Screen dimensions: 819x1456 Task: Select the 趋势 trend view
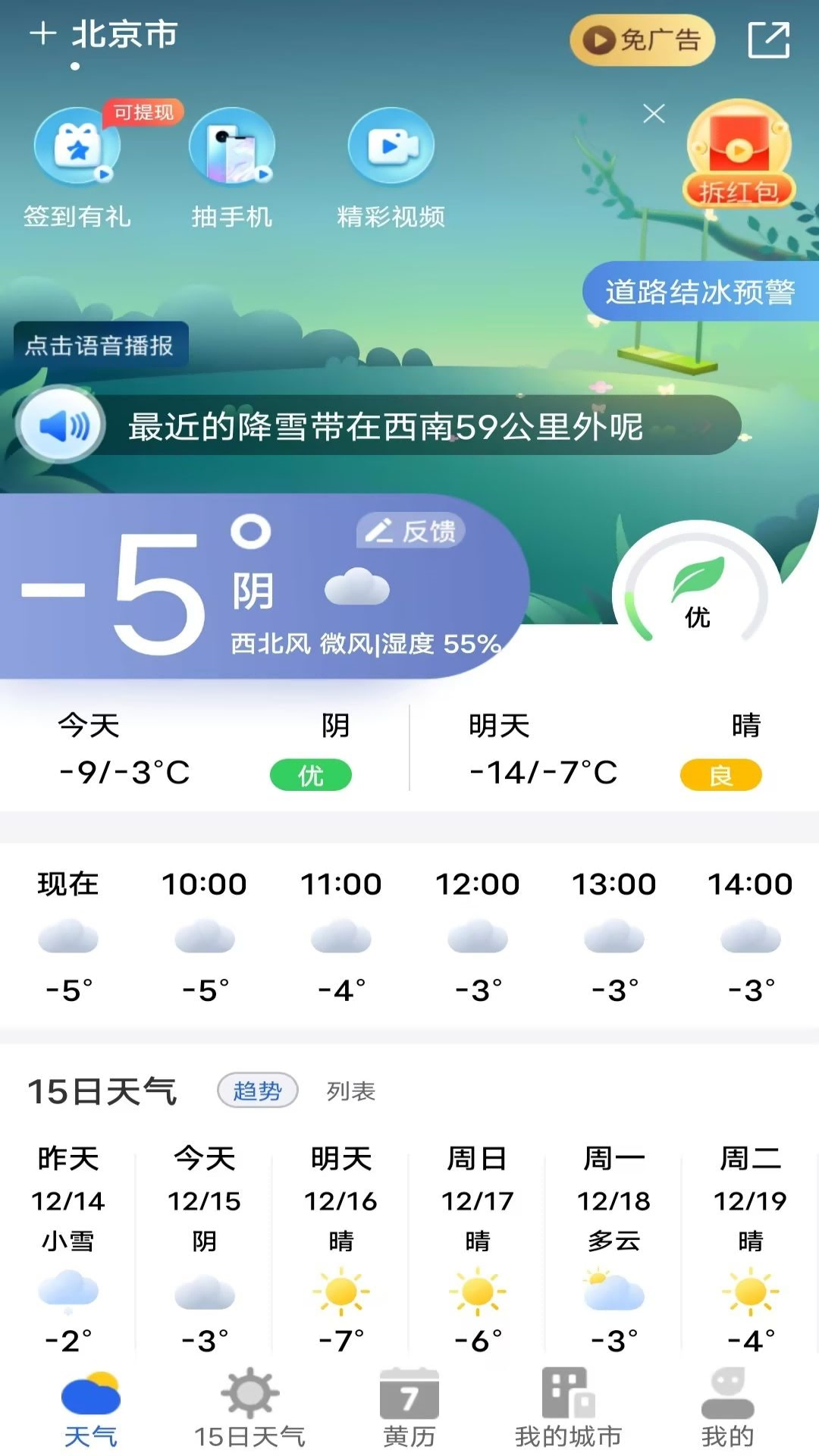click(257, 1091)
